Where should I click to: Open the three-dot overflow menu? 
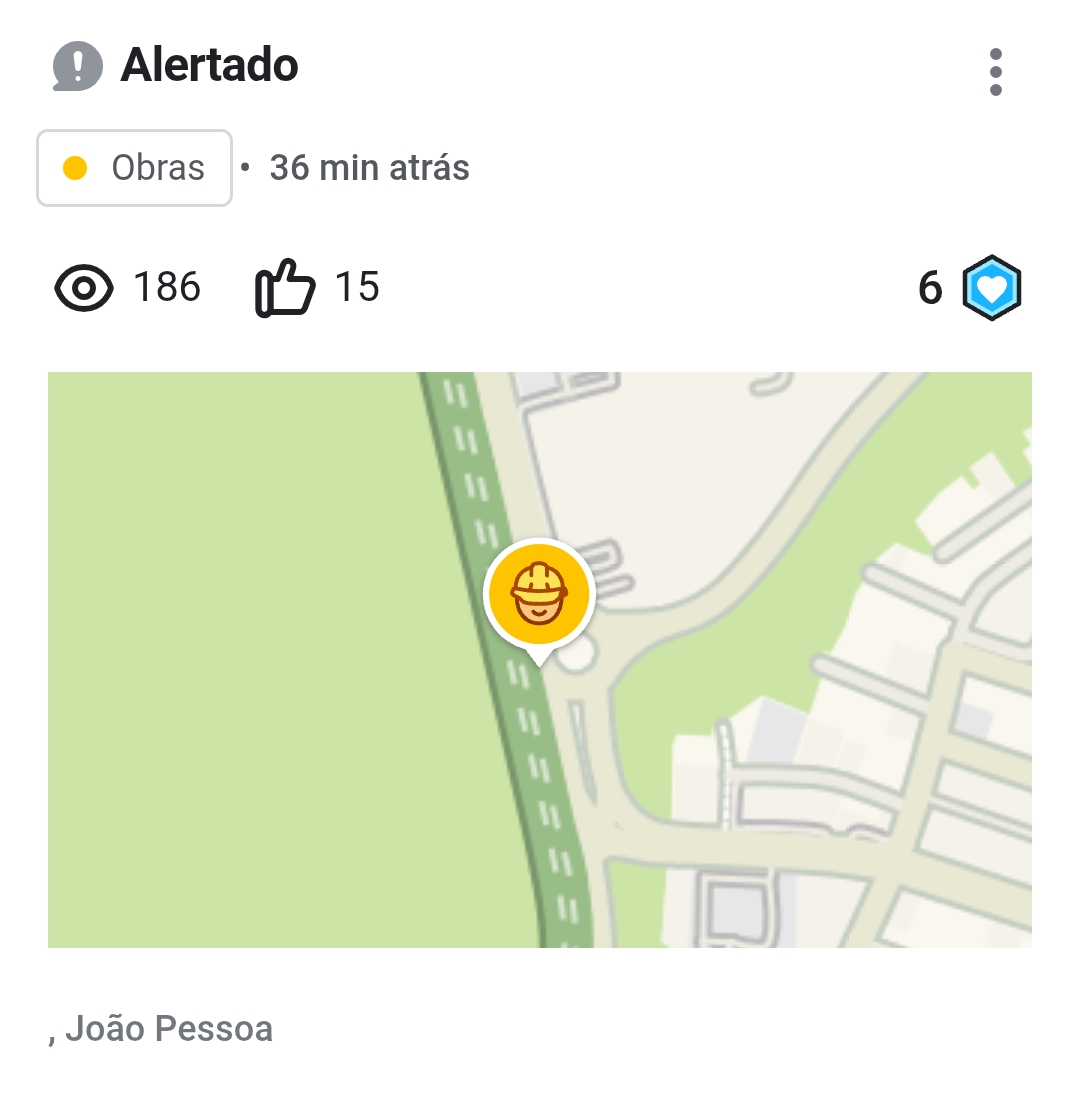point(995,72)
